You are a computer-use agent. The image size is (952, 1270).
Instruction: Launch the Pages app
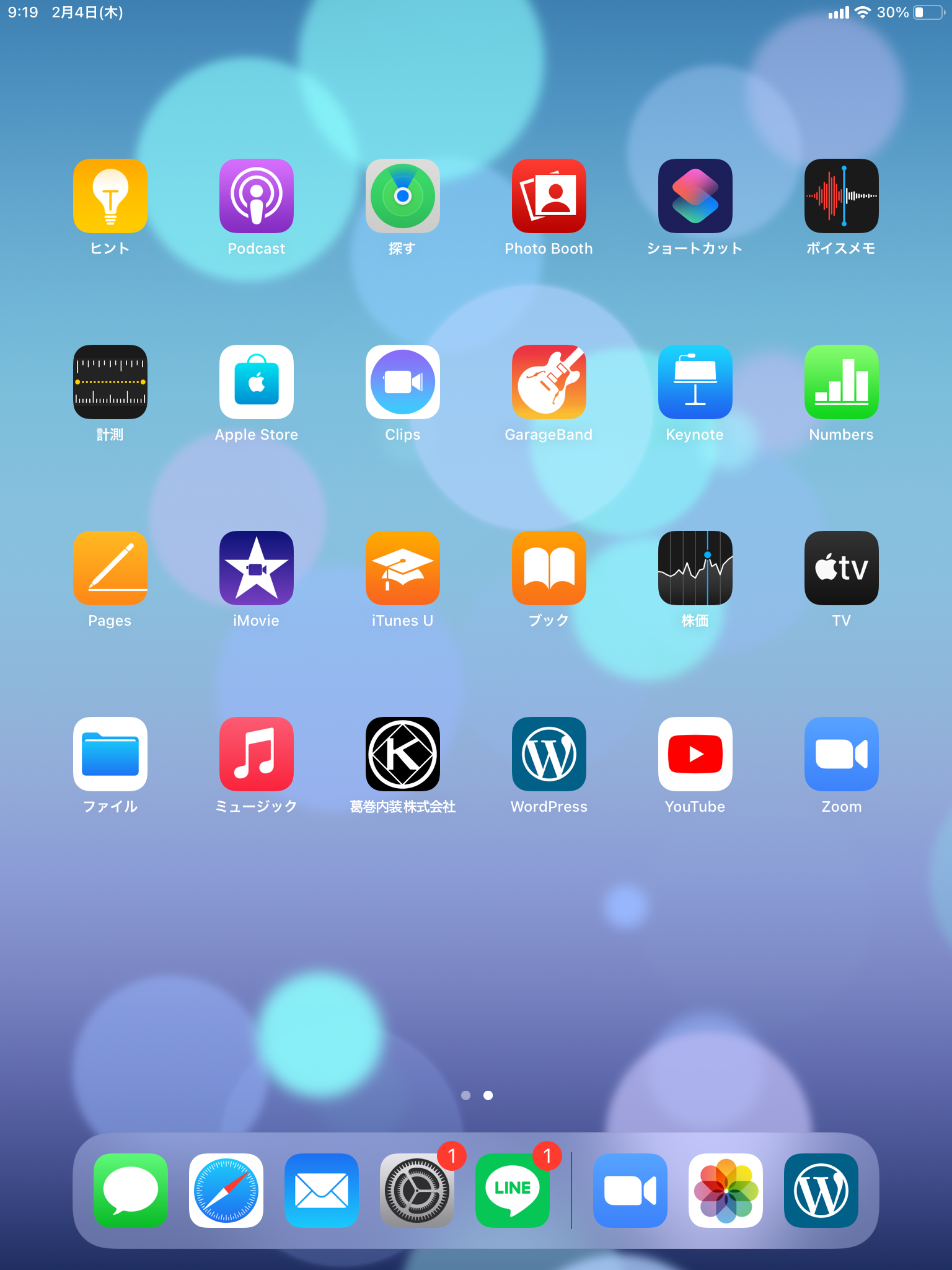(x=110, y=568)
